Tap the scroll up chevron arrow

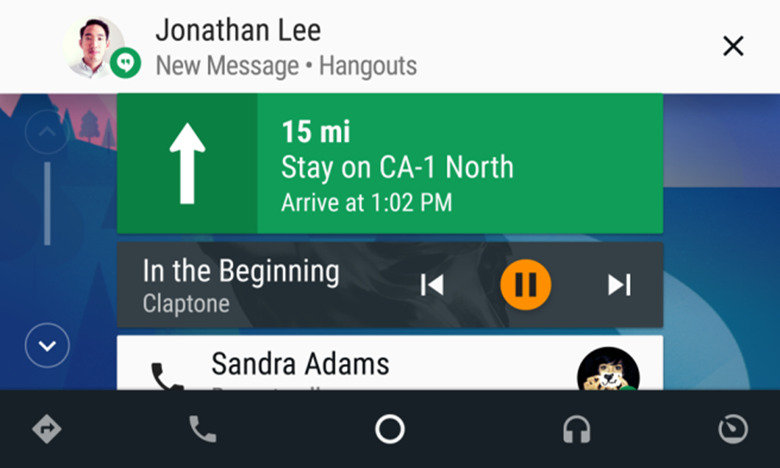click(47, 130)
